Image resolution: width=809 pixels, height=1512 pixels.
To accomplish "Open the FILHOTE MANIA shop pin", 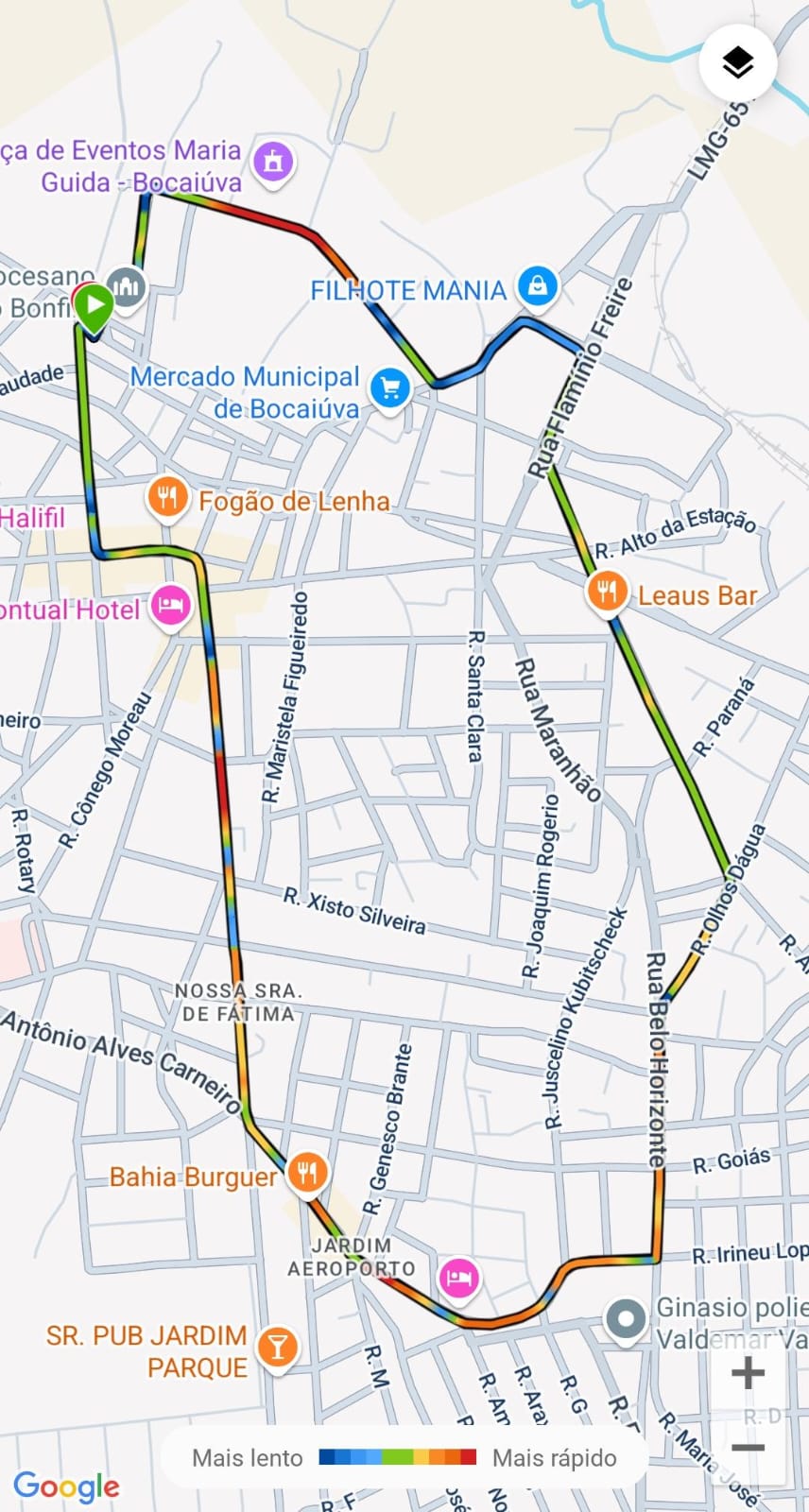I will click(x=537, y=285).
